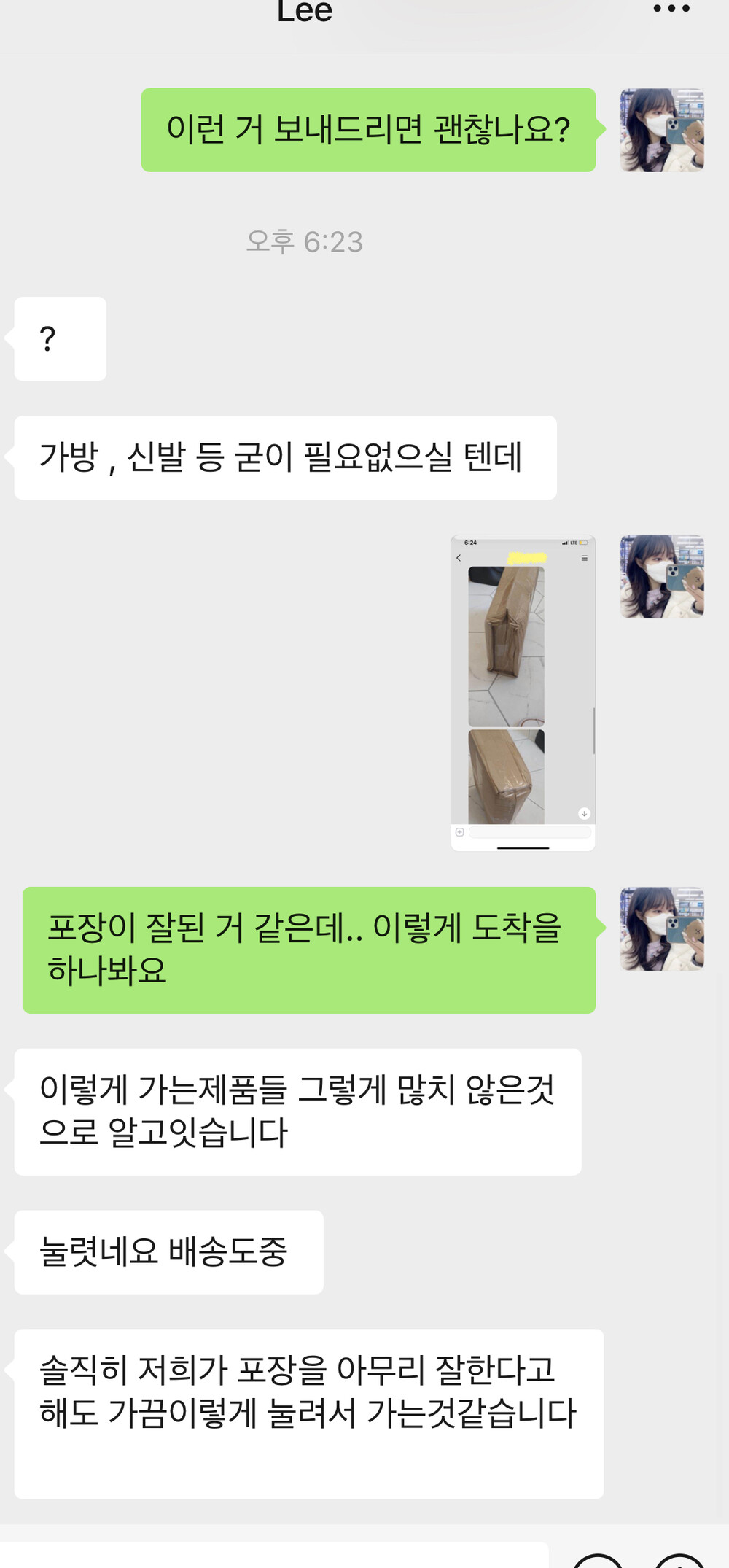The height and width of the screenshot is (1568, 729).
Task: Tap the avatar next to the image message
Action: click(662, 576)
